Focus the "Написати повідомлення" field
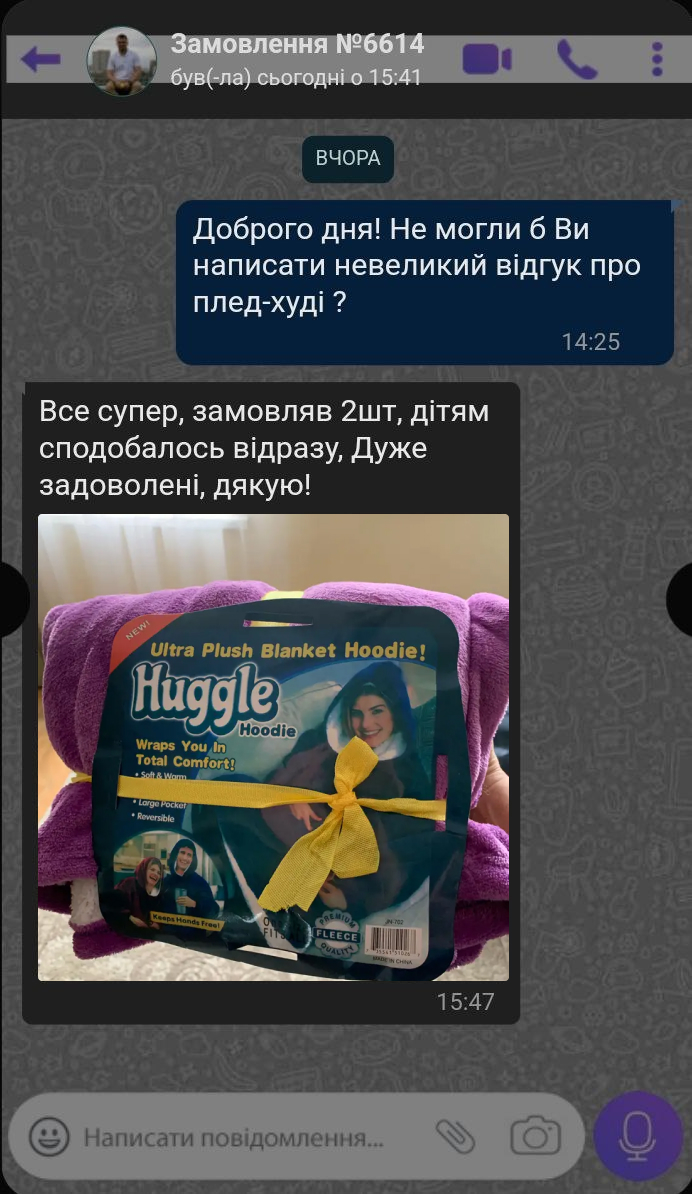 click(240, 1137)
